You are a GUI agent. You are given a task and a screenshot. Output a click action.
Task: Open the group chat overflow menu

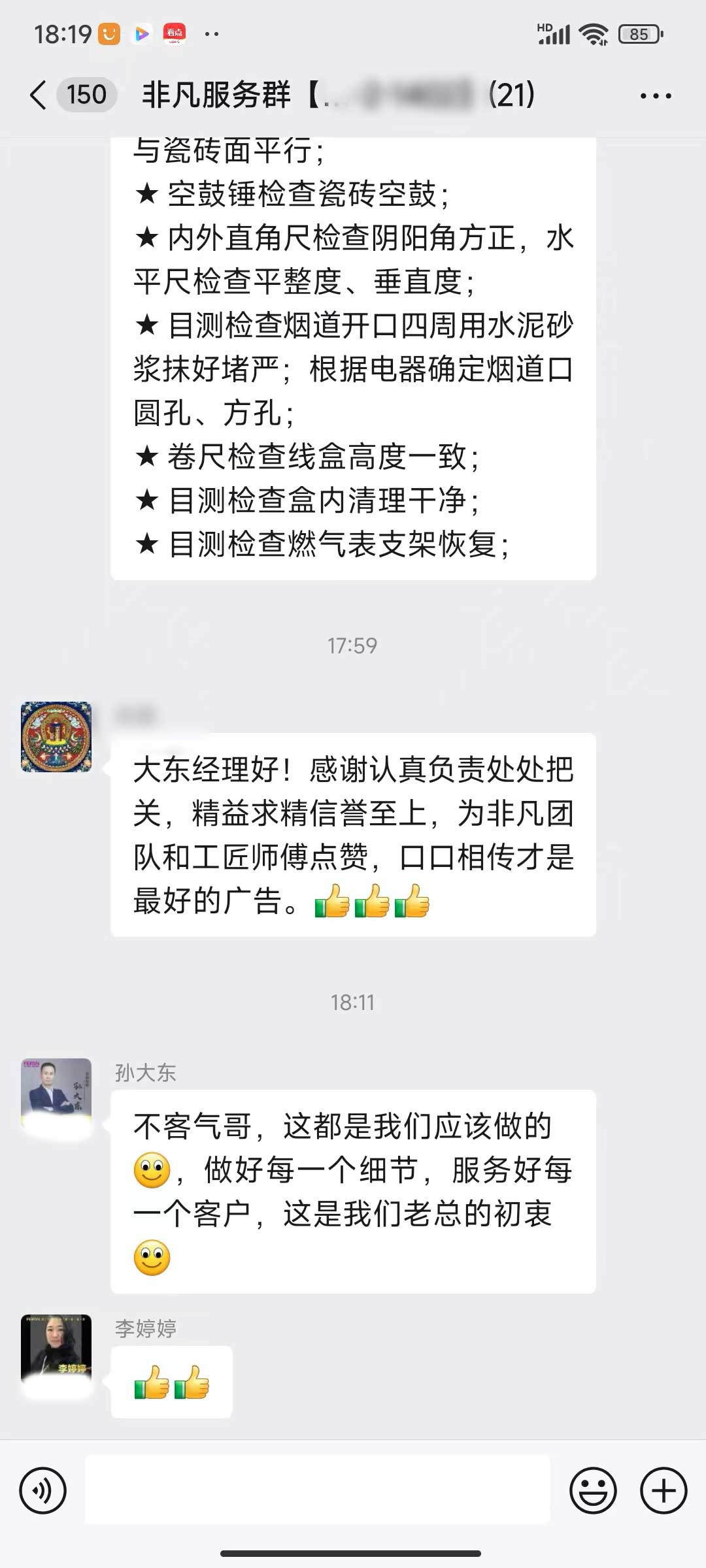point(655,96)
